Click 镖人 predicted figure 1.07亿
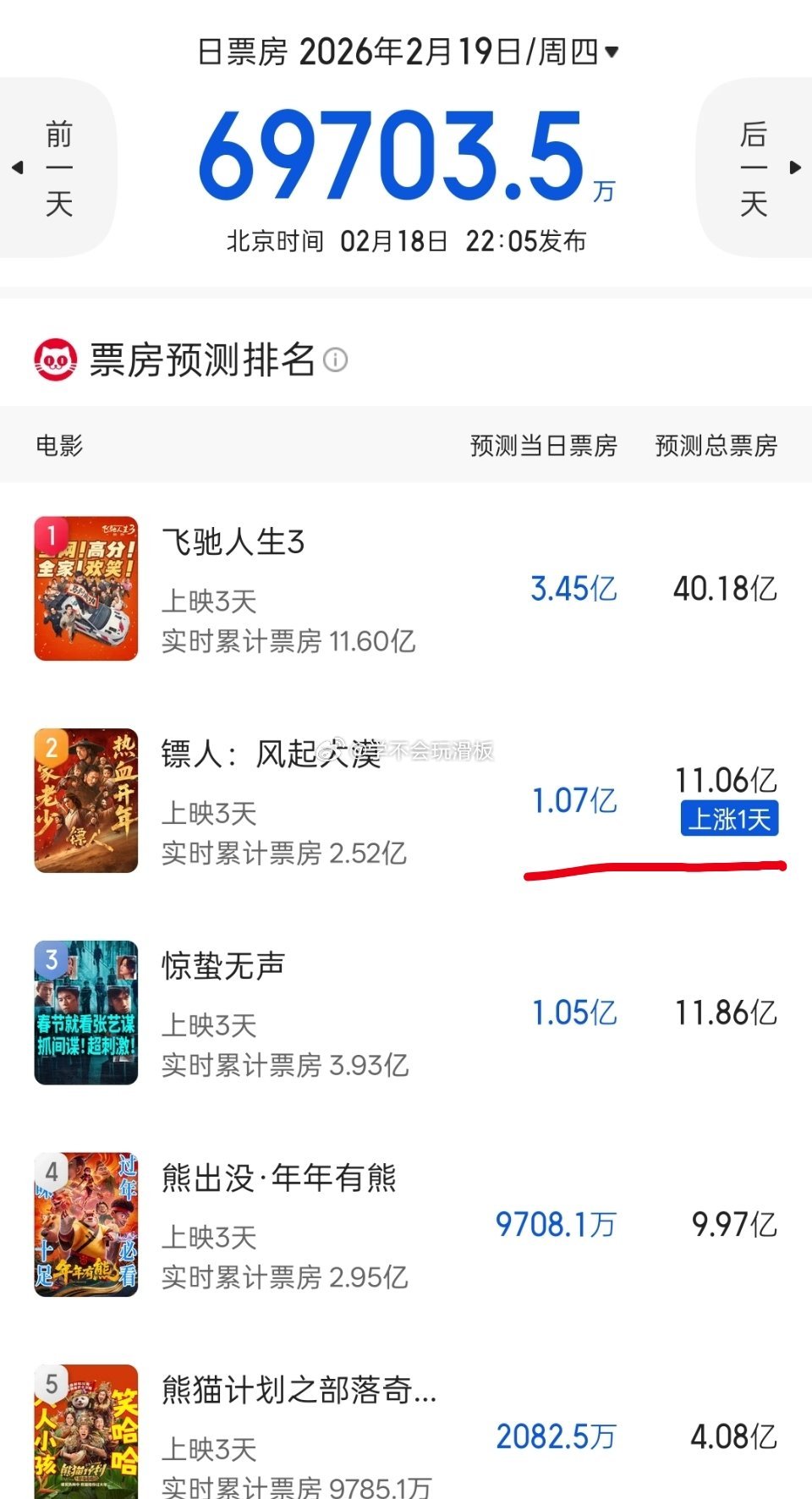Image resolution: width=812 pixels, height=1499 pixels. click(576, 799)
